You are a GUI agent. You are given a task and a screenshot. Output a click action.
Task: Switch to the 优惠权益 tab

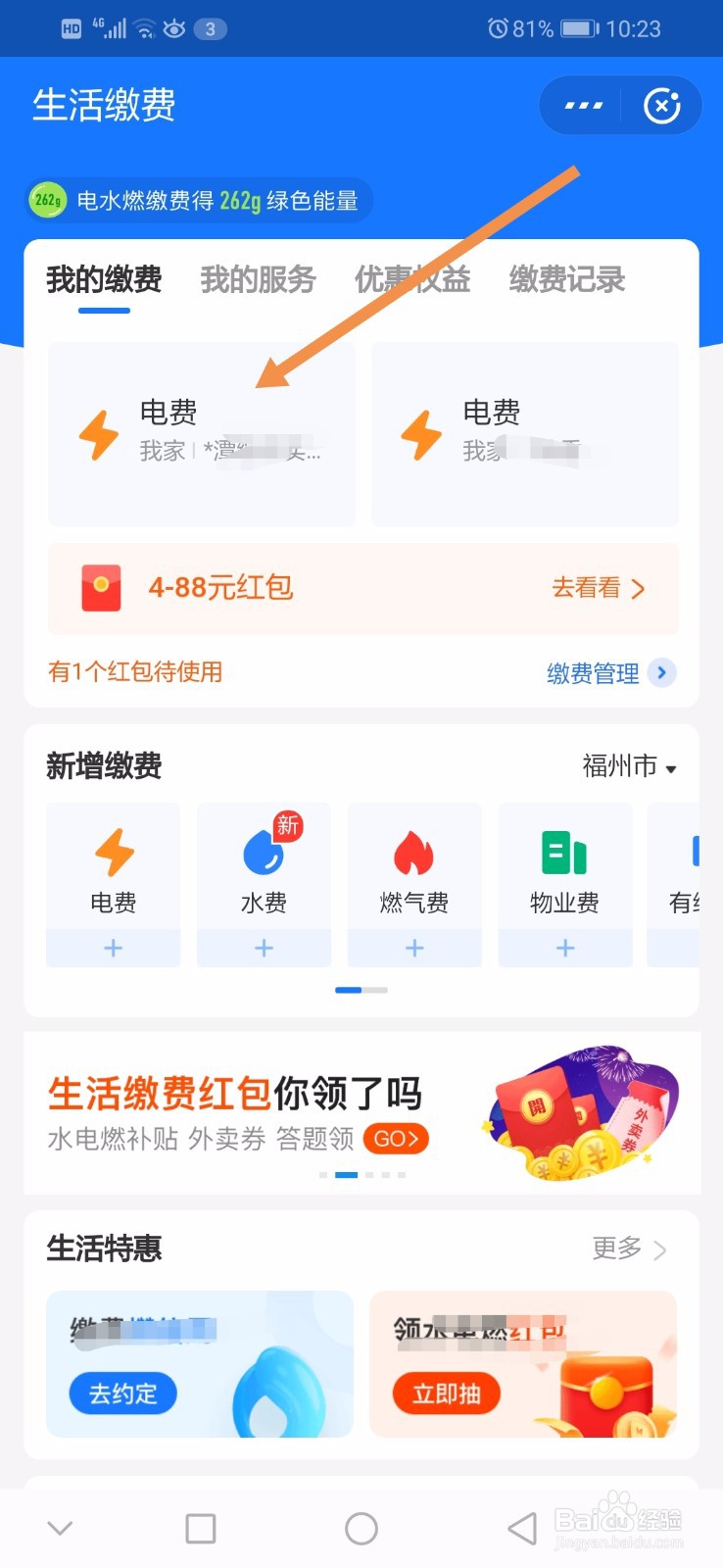click(412, 279)
